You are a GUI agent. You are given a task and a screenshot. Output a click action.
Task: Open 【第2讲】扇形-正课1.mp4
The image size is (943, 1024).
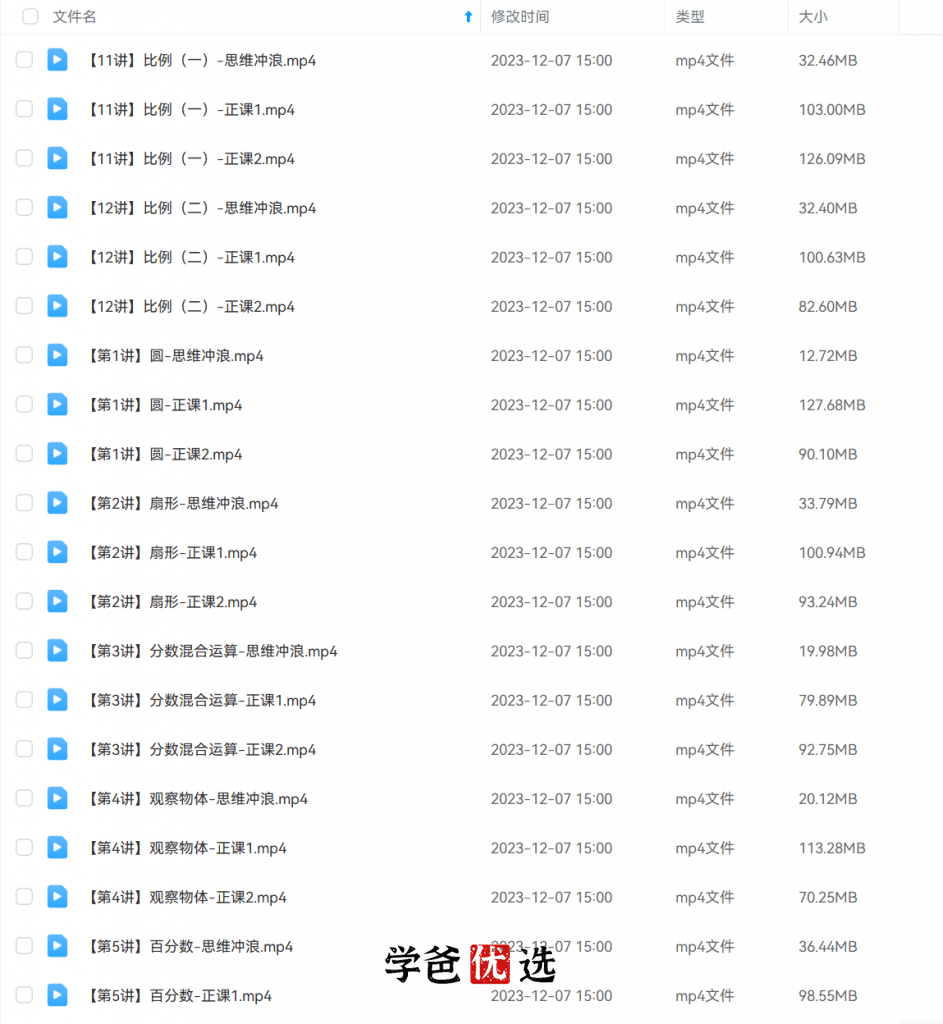172,553
